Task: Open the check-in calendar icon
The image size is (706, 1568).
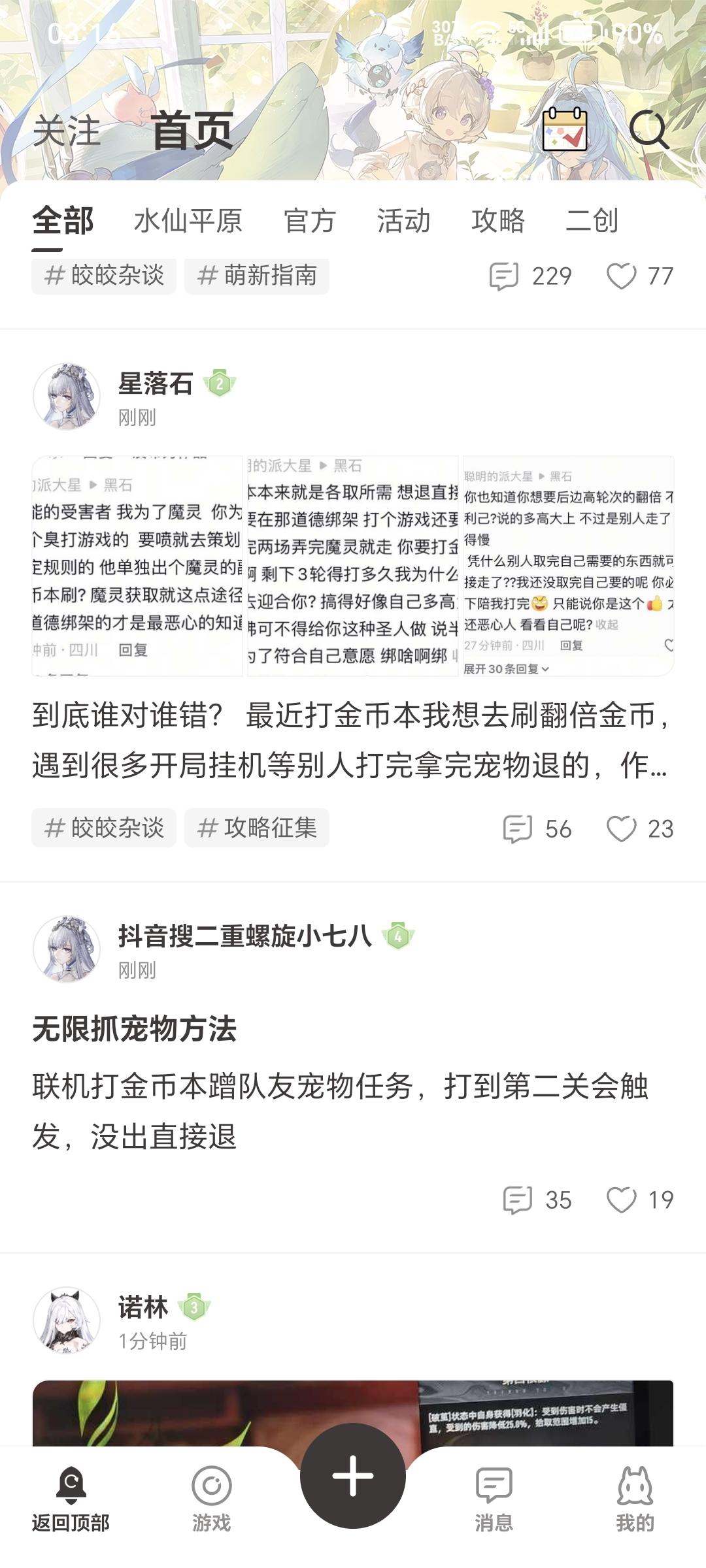Action: click(x=565, y=129)
